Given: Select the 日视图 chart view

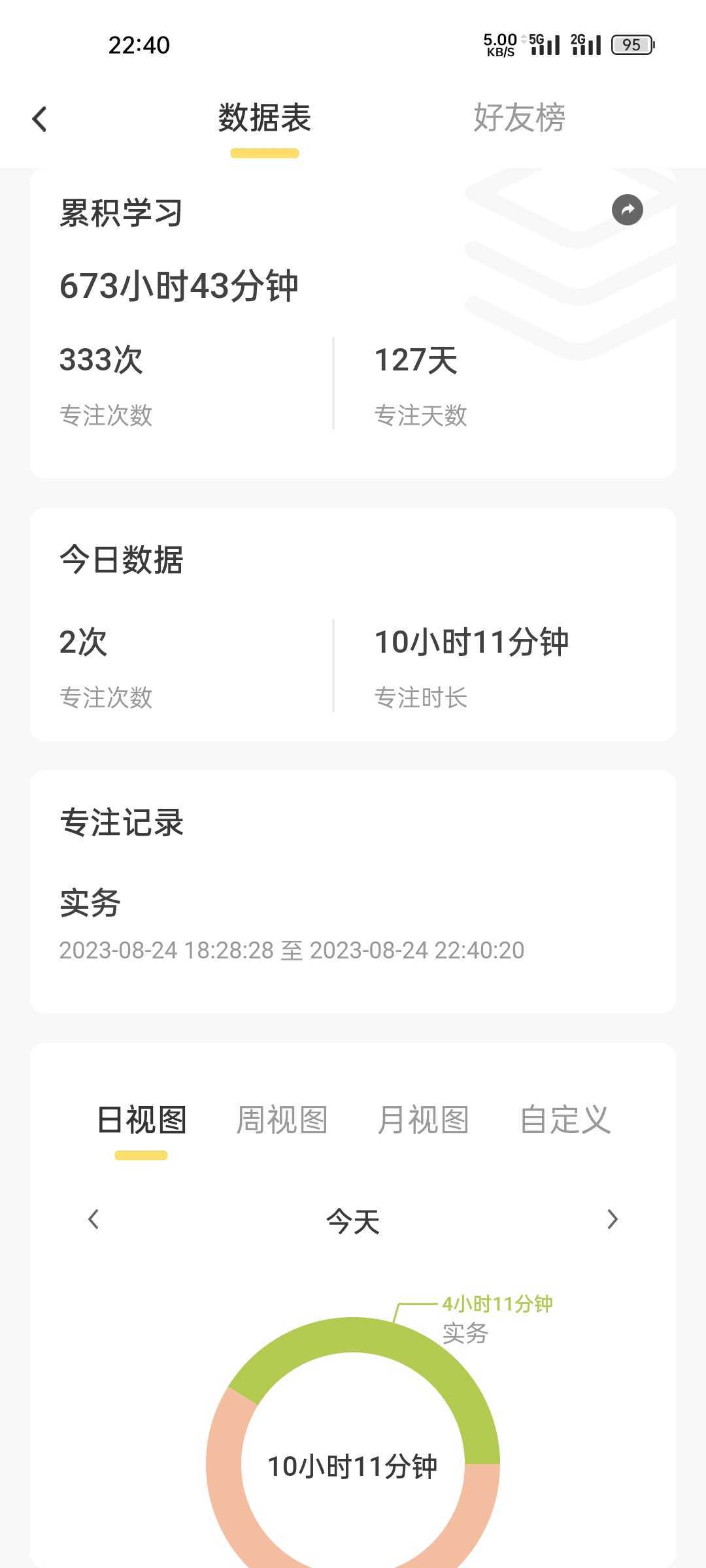Looking at the screenshot, I should (x=142, y=1120).
